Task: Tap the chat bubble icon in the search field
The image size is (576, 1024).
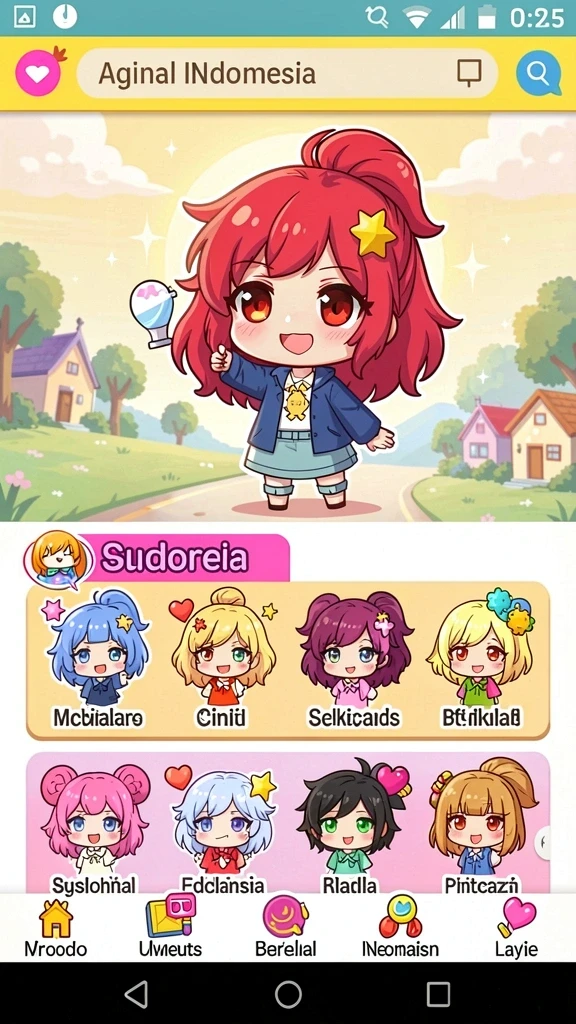Action: click(469, 73)
